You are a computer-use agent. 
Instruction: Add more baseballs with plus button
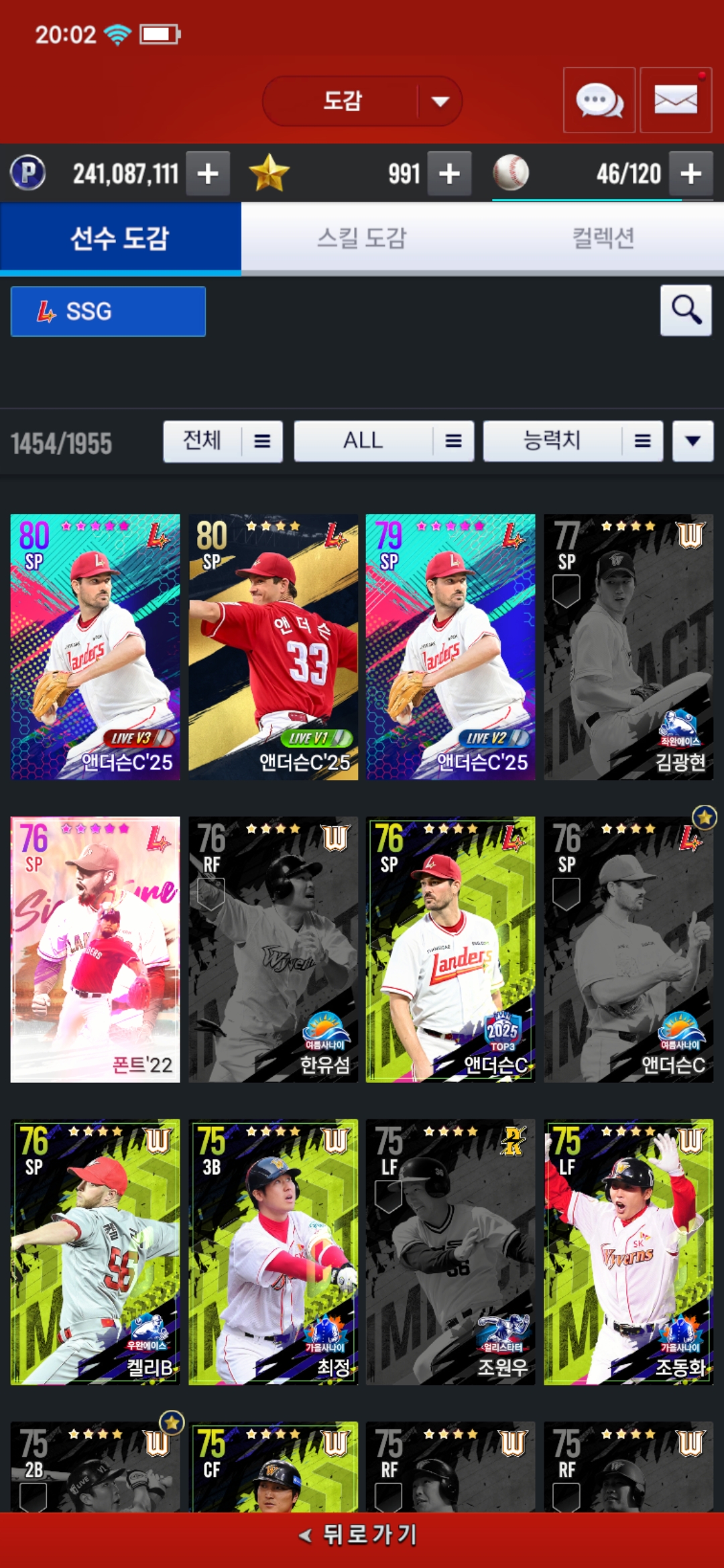691,174
